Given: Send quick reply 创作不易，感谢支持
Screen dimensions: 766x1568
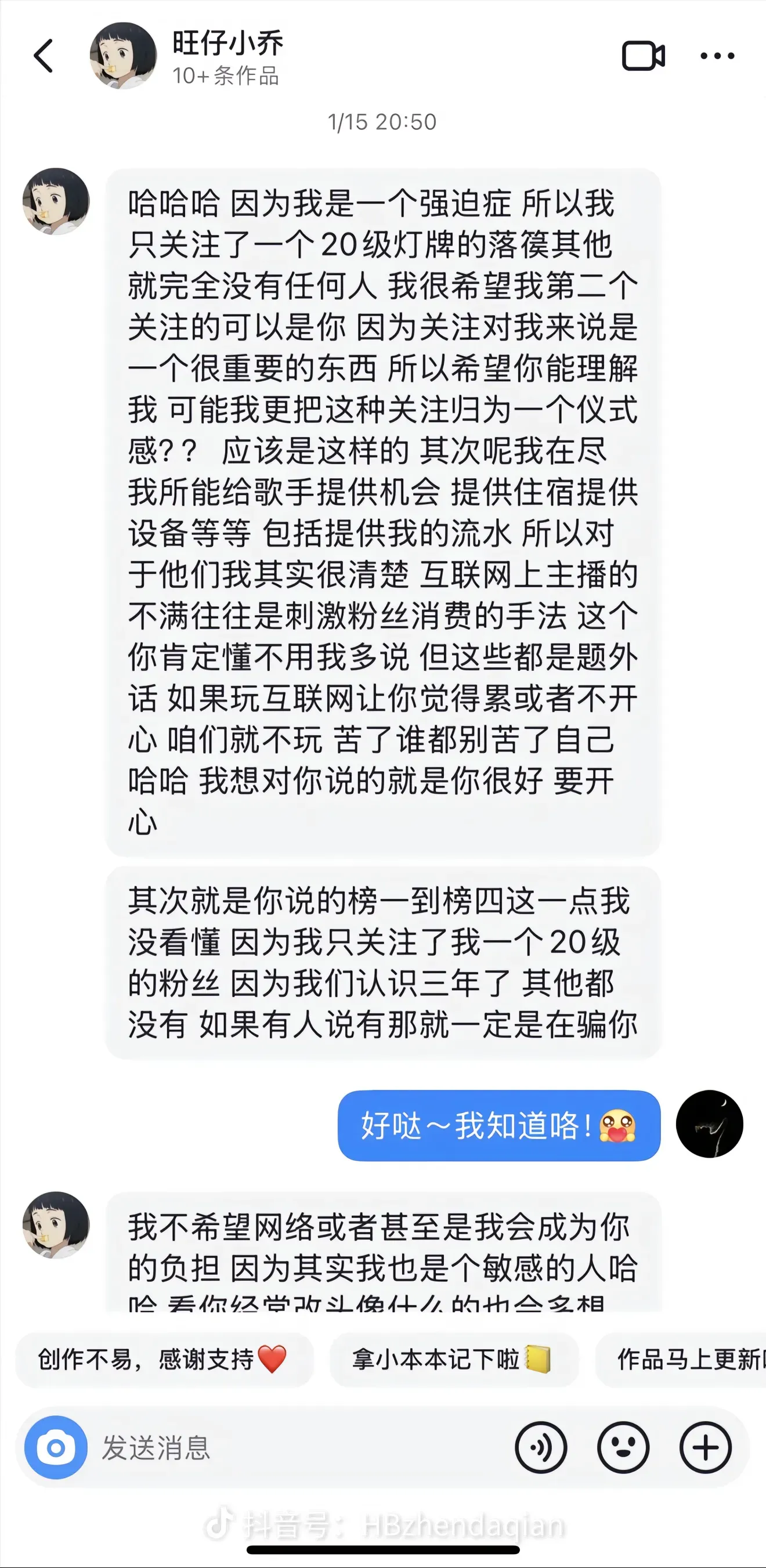Looking at the screenshot, I should (163, 1359).
